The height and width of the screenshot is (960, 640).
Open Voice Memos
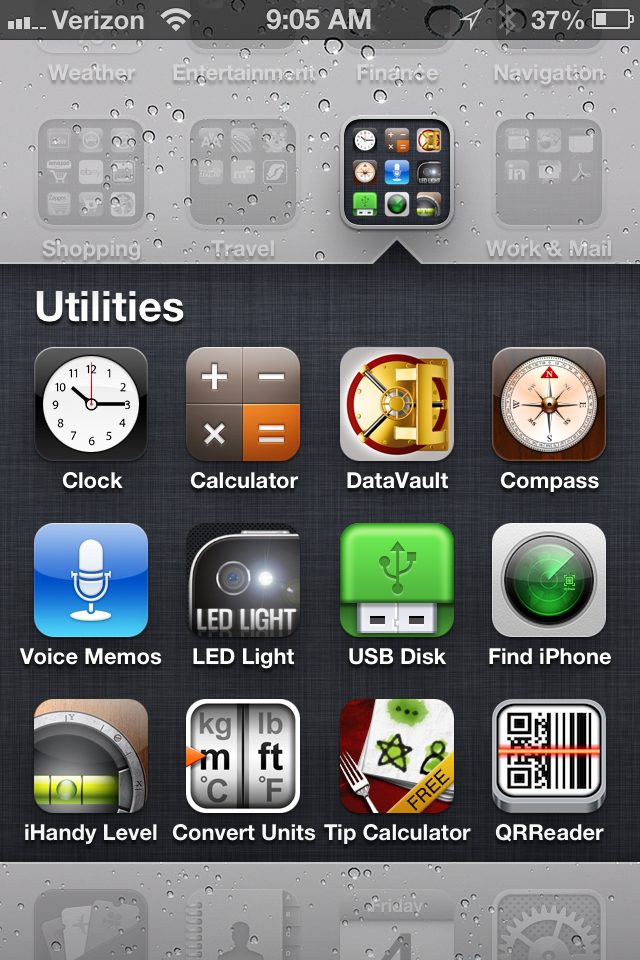pos(91,580)
